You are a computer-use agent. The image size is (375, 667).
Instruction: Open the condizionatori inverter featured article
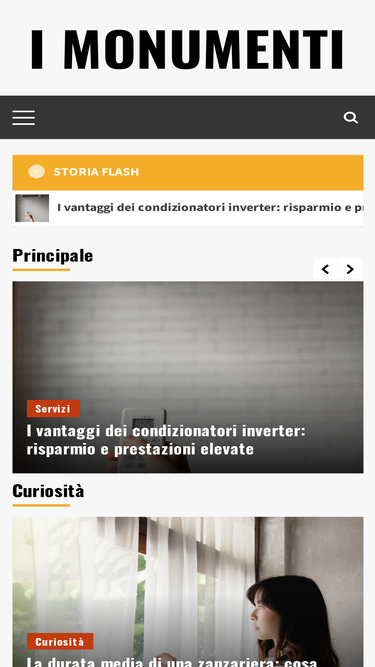pos(166,440)
